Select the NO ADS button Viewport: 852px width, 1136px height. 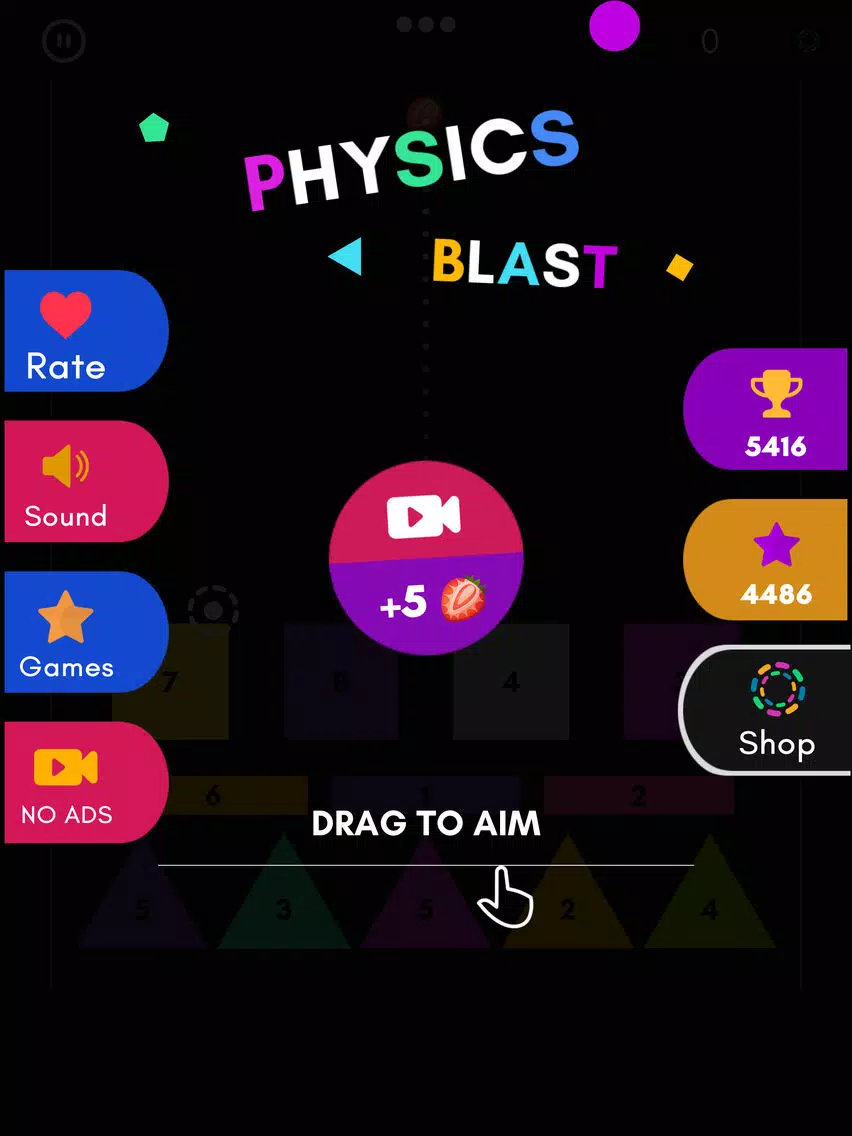click(86, 782)
